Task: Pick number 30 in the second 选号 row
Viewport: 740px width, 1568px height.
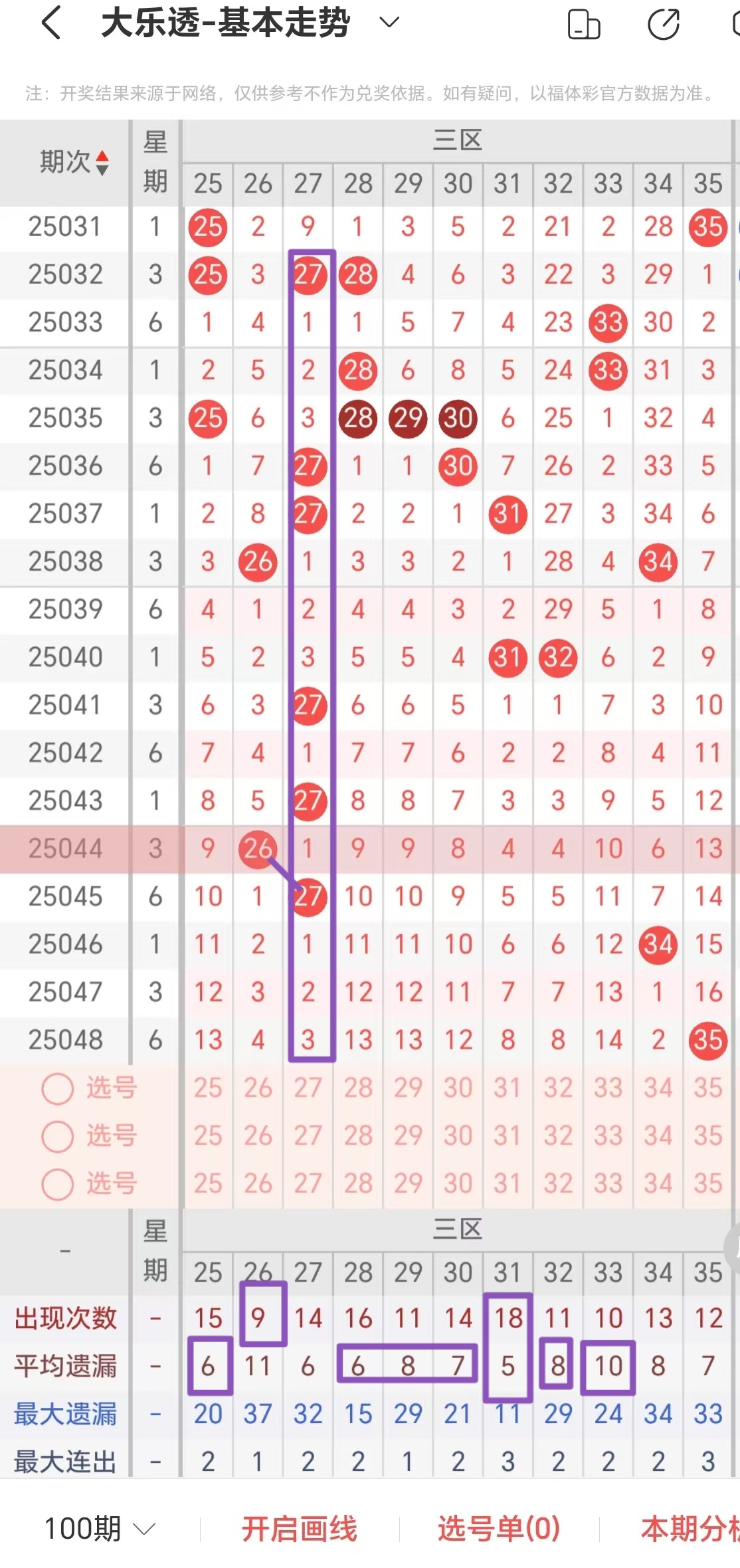Action: tap(458, 1135)
